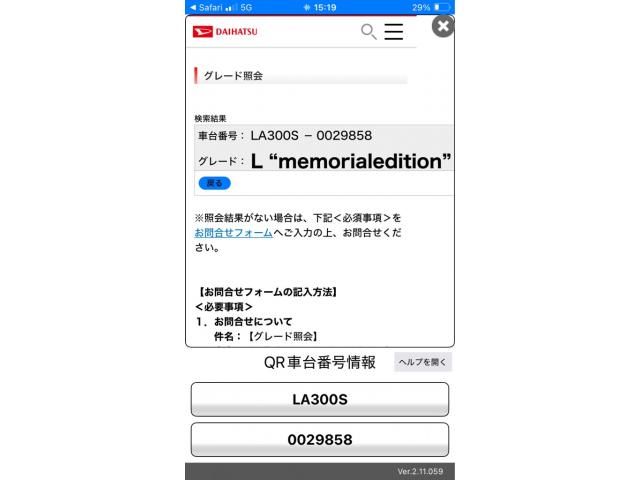The image size is (640, 480).
Task: Open the お問合せフォーム link
Action: point(233,232)
